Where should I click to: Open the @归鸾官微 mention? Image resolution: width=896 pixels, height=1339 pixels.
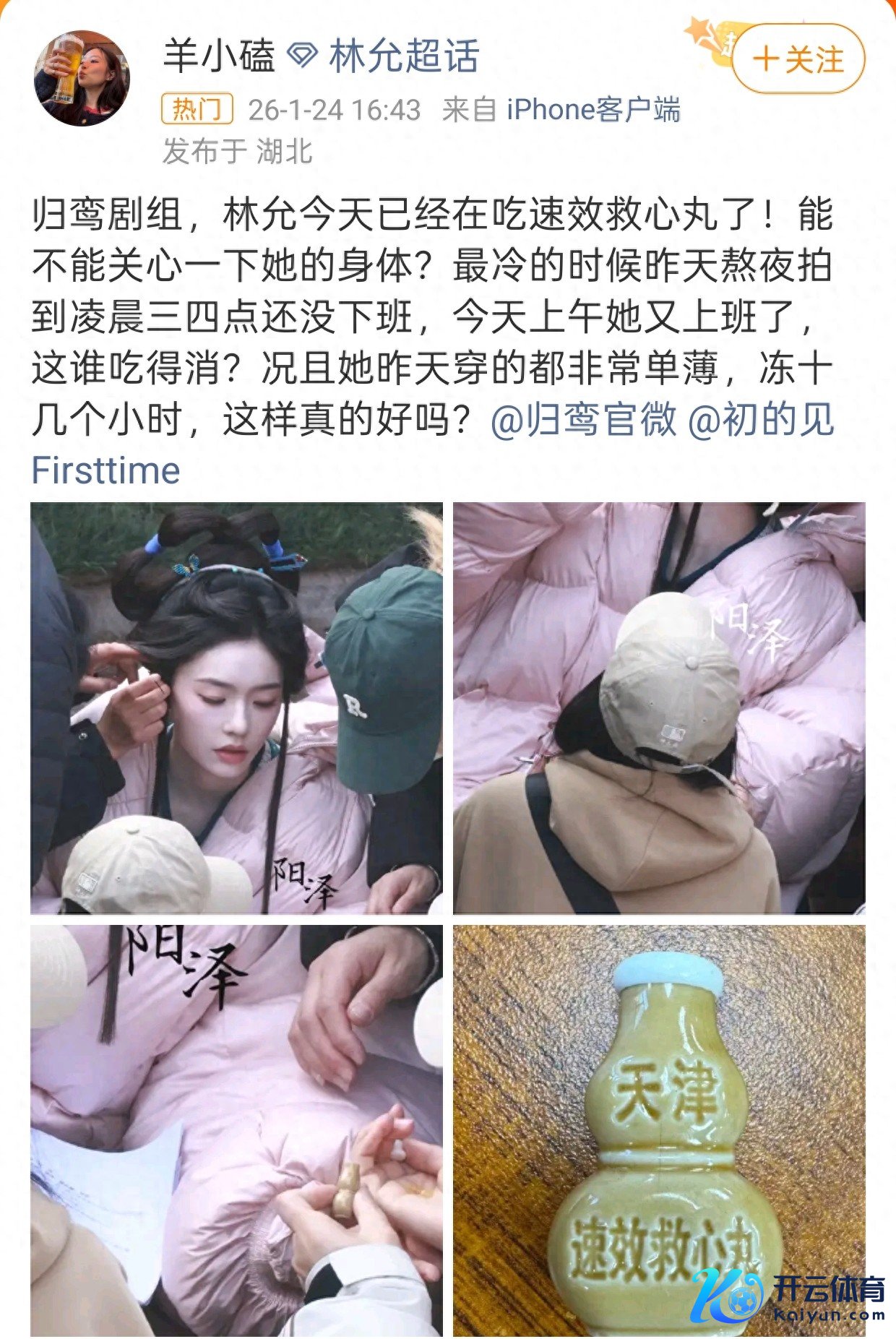(x=584, y=419)
